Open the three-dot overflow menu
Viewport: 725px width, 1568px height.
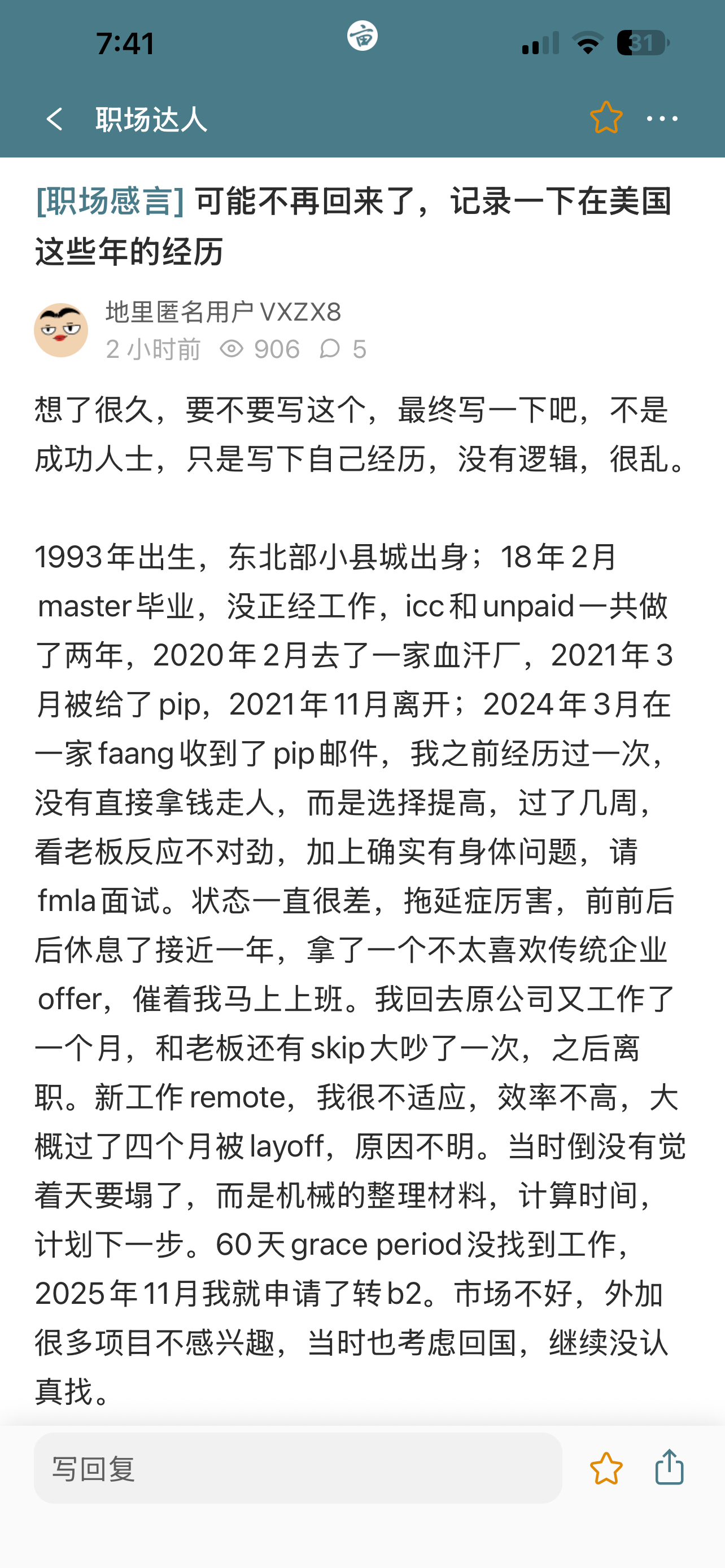coord(662,119)
